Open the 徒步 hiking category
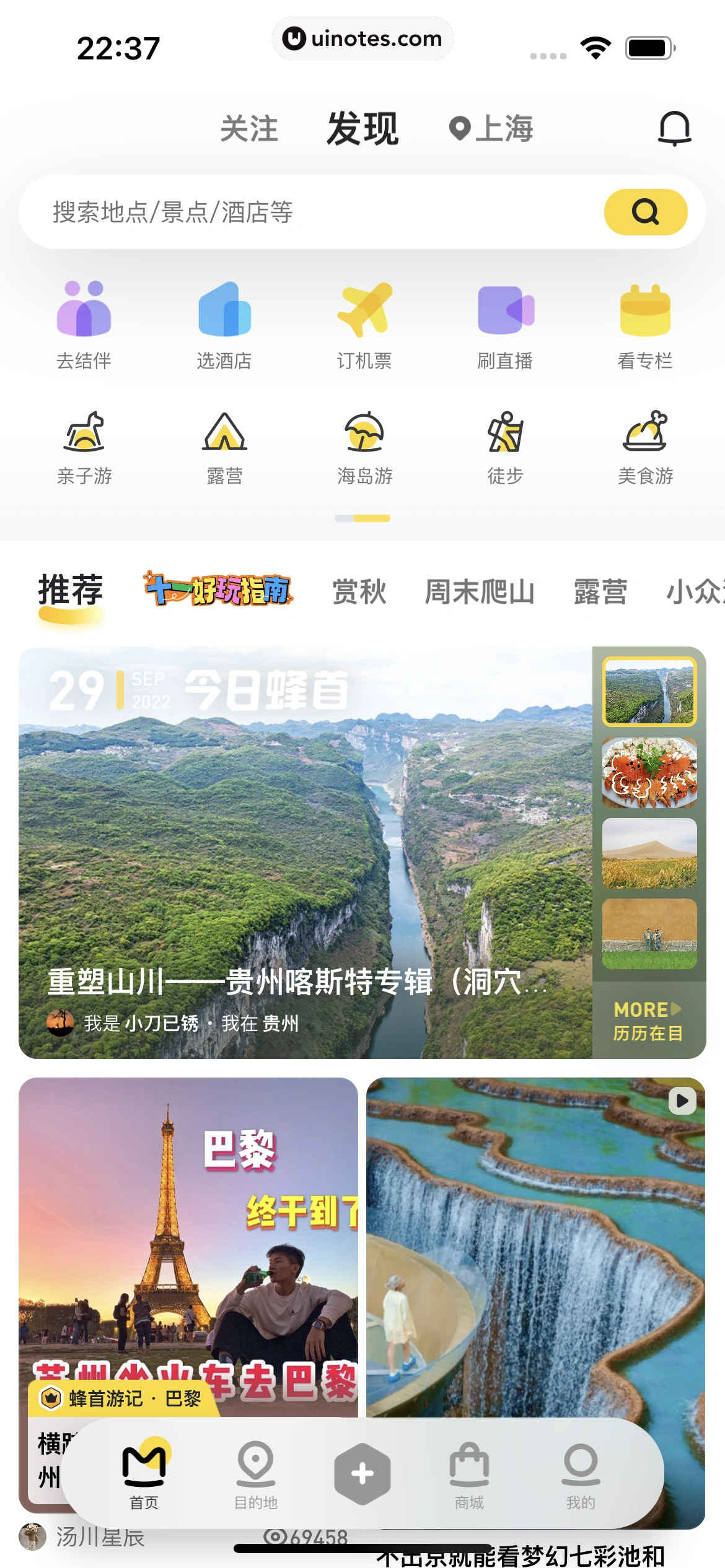725x1568 pixels. (x=504, y=433)
